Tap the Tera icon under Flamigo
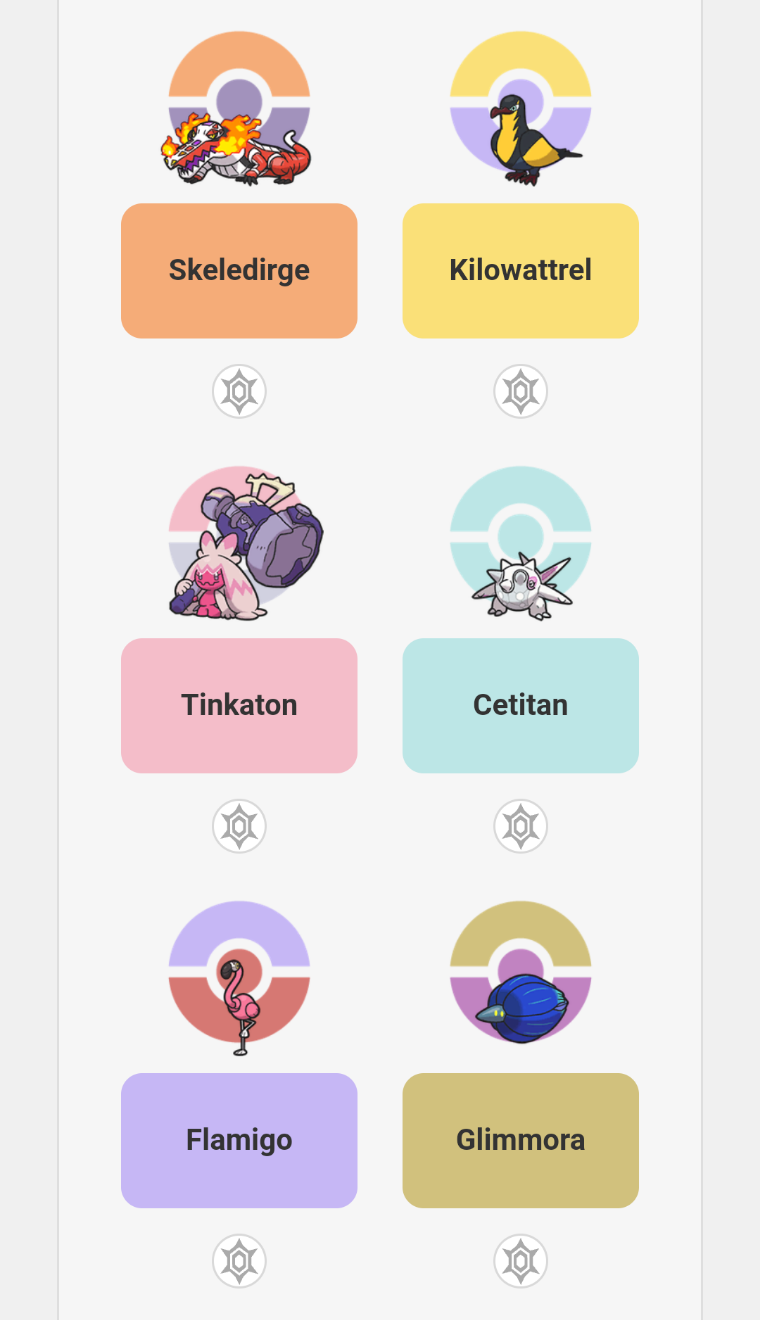Screen dimensions: 760x1320 coord(239,1261)
